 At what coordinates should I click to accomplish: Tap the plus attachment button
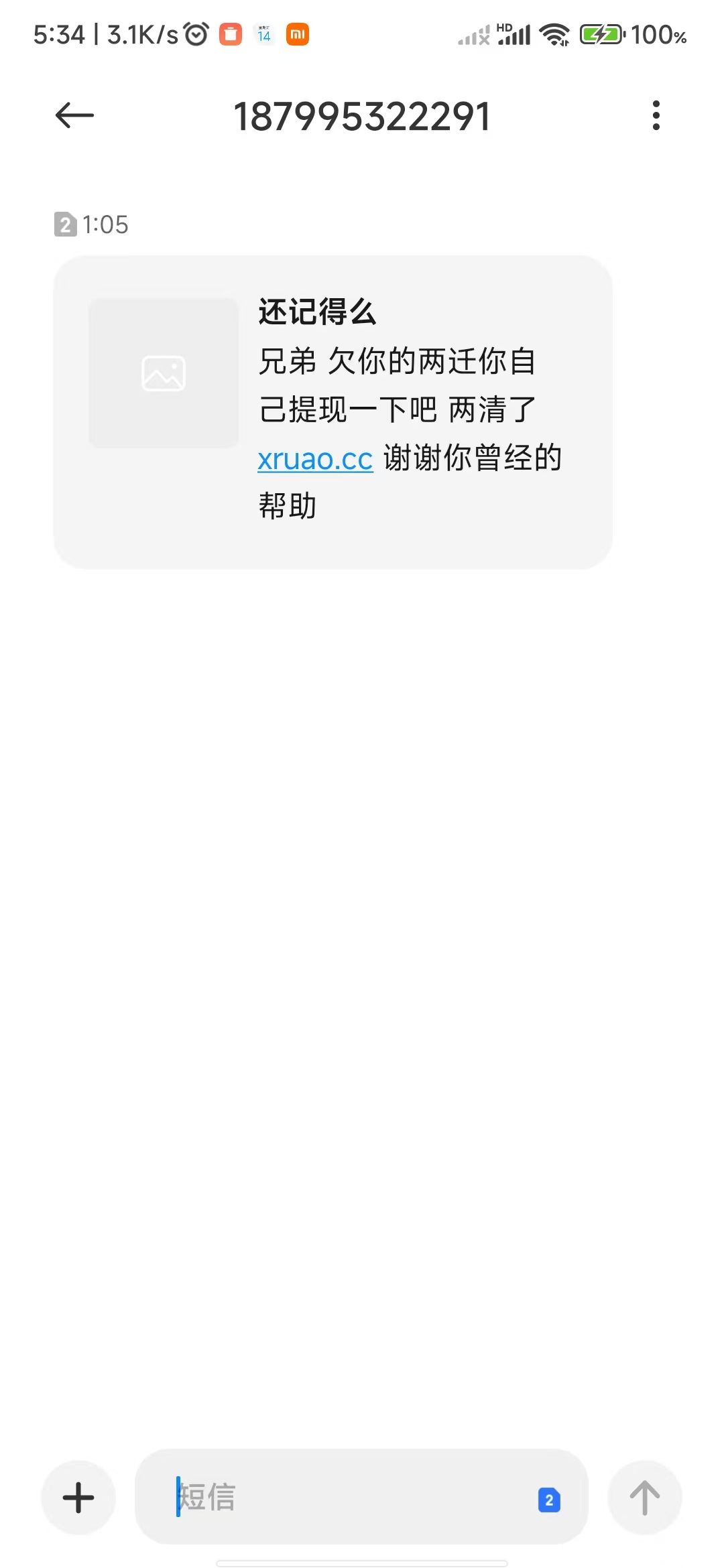78,1497
